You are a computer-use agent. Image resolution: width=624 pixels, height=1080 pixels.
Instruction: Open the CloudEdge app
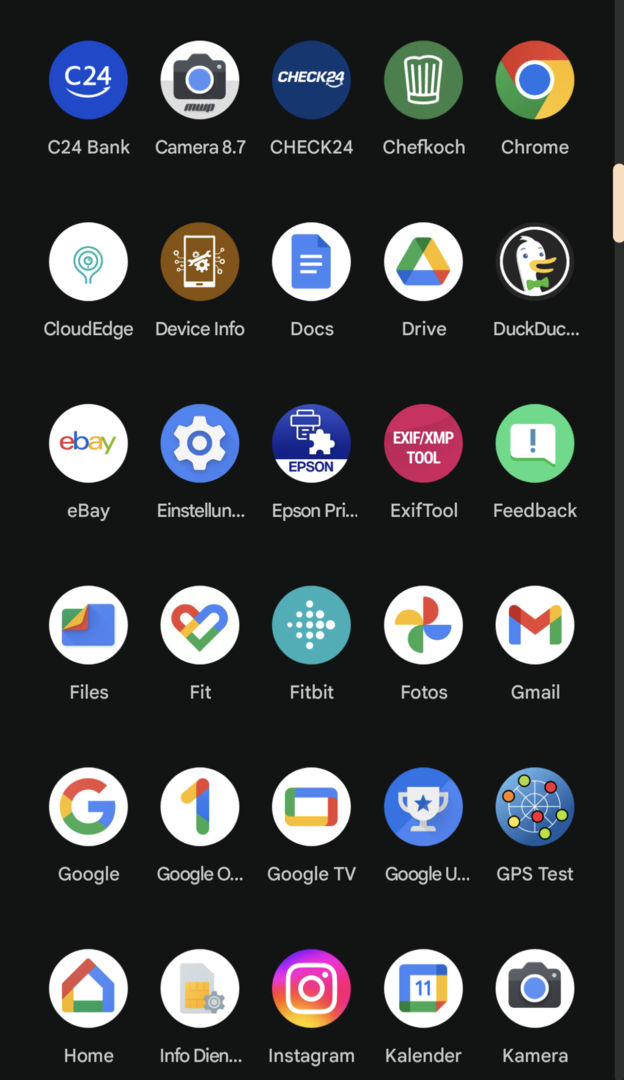pyautogui.click(x=88, y=262)
